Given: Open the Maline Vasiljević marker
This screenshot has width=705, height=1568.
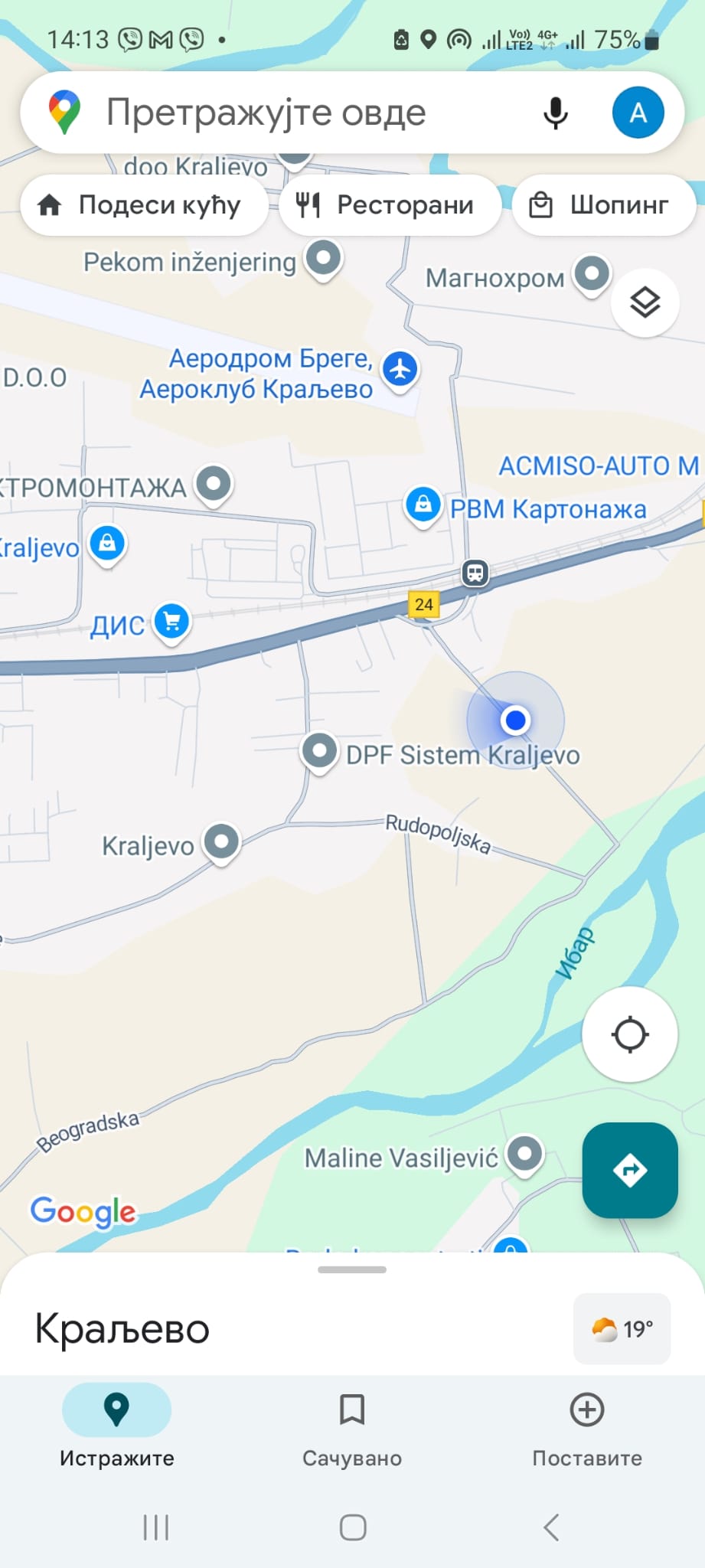Looking at the screenshot, I should click(x=524, y=1153).
